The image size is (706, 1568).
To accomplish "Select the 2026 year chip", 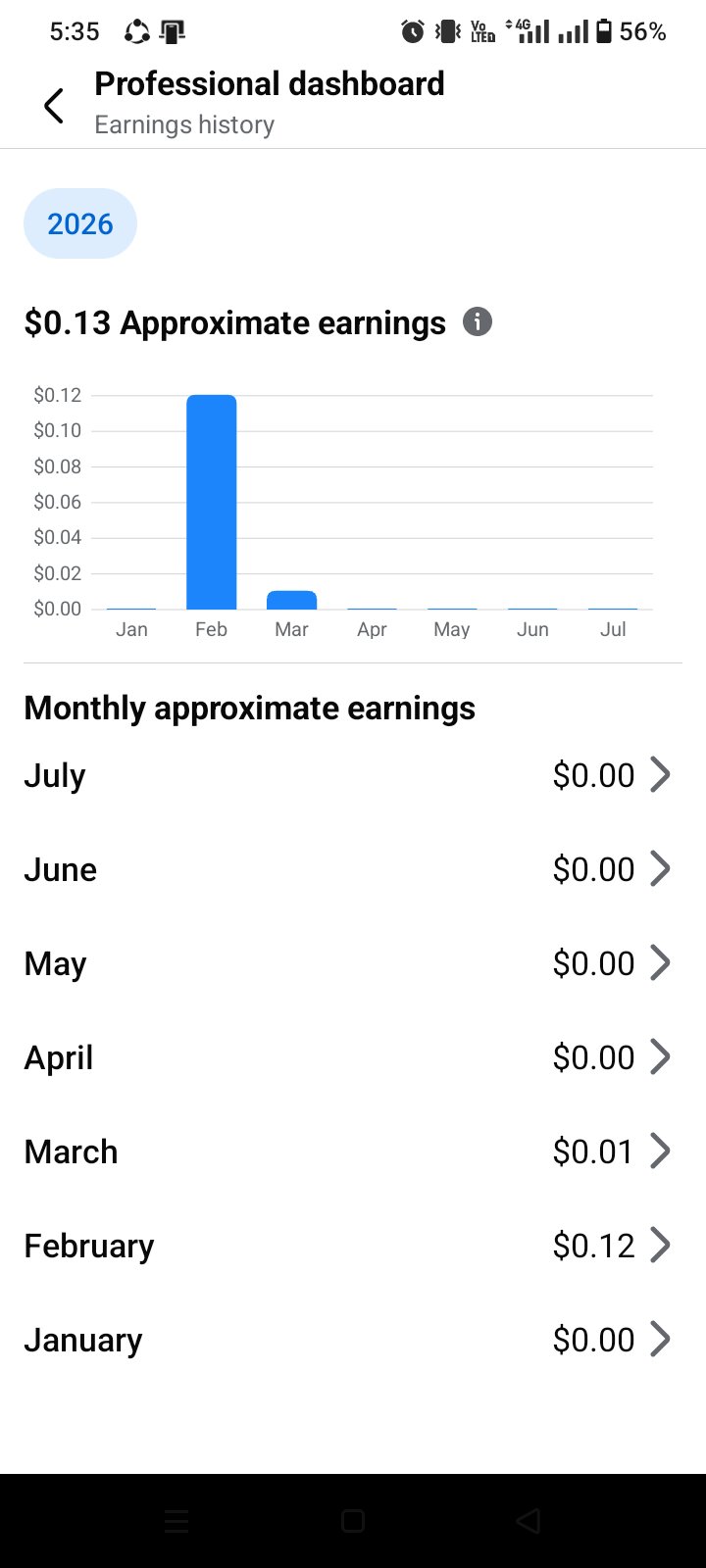I will pos(80,223).
